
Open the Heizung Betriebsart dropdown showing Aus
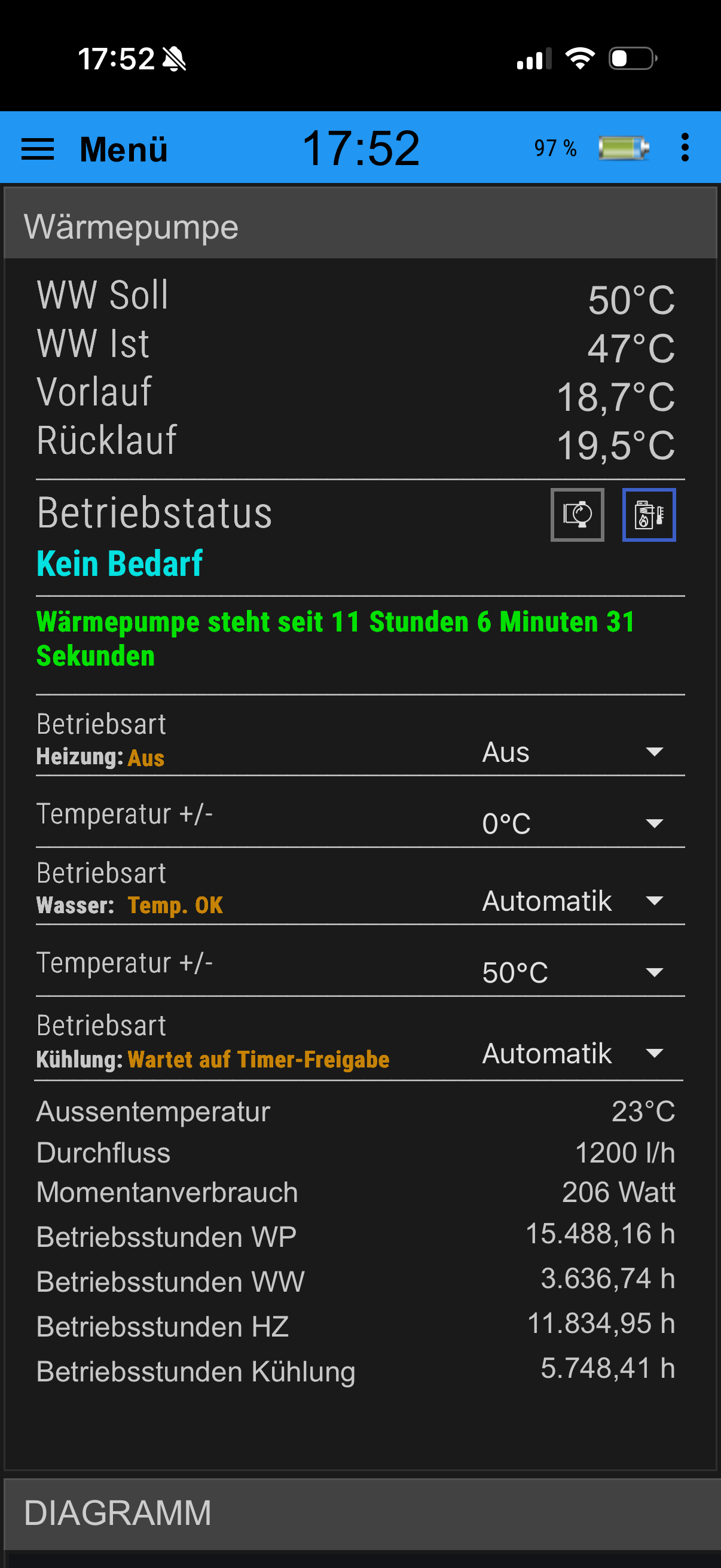[573, 752]
